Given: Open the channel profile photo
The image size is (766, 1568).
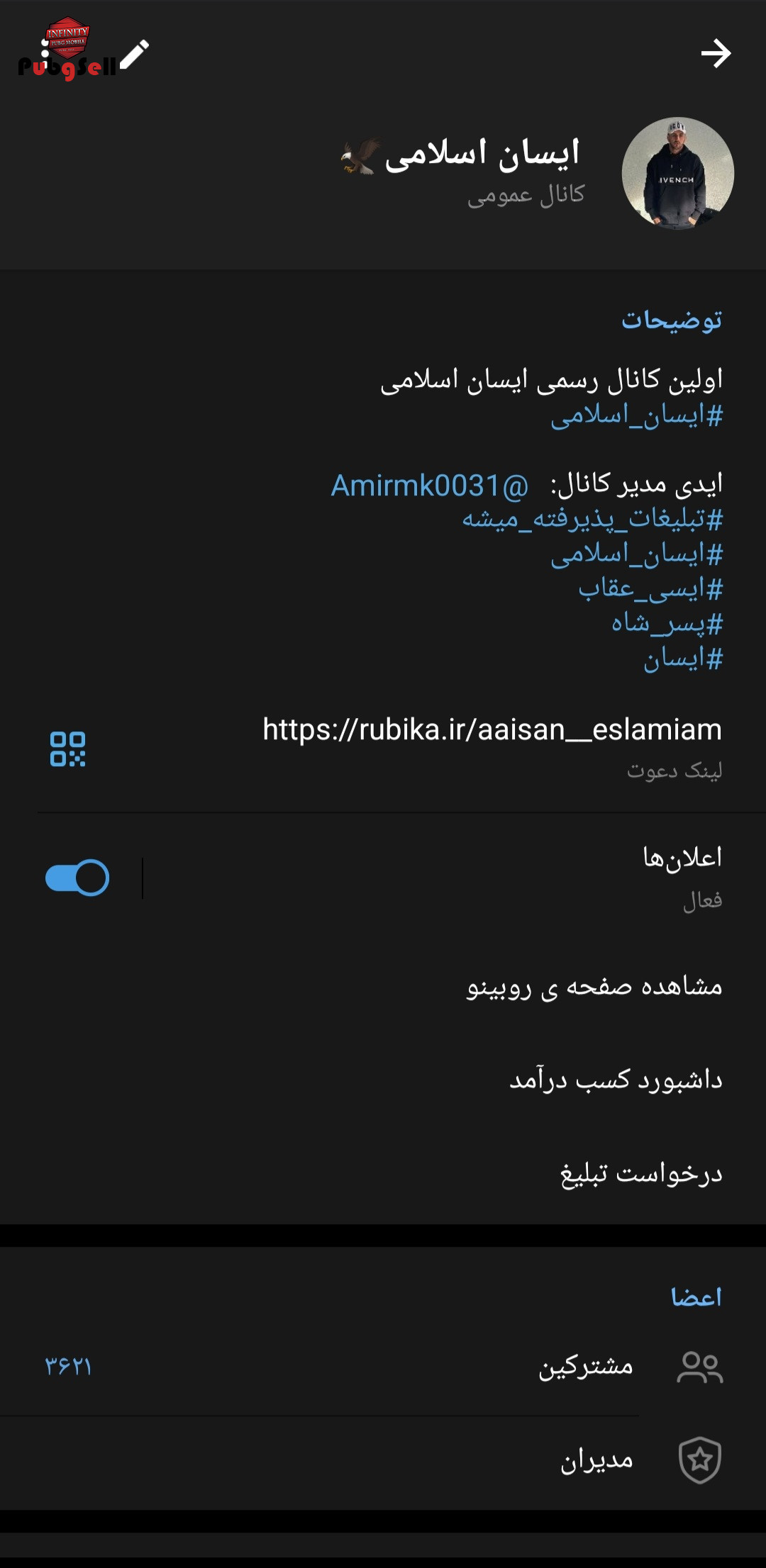Looking at the screenshot, I should (x=677, y=174).
